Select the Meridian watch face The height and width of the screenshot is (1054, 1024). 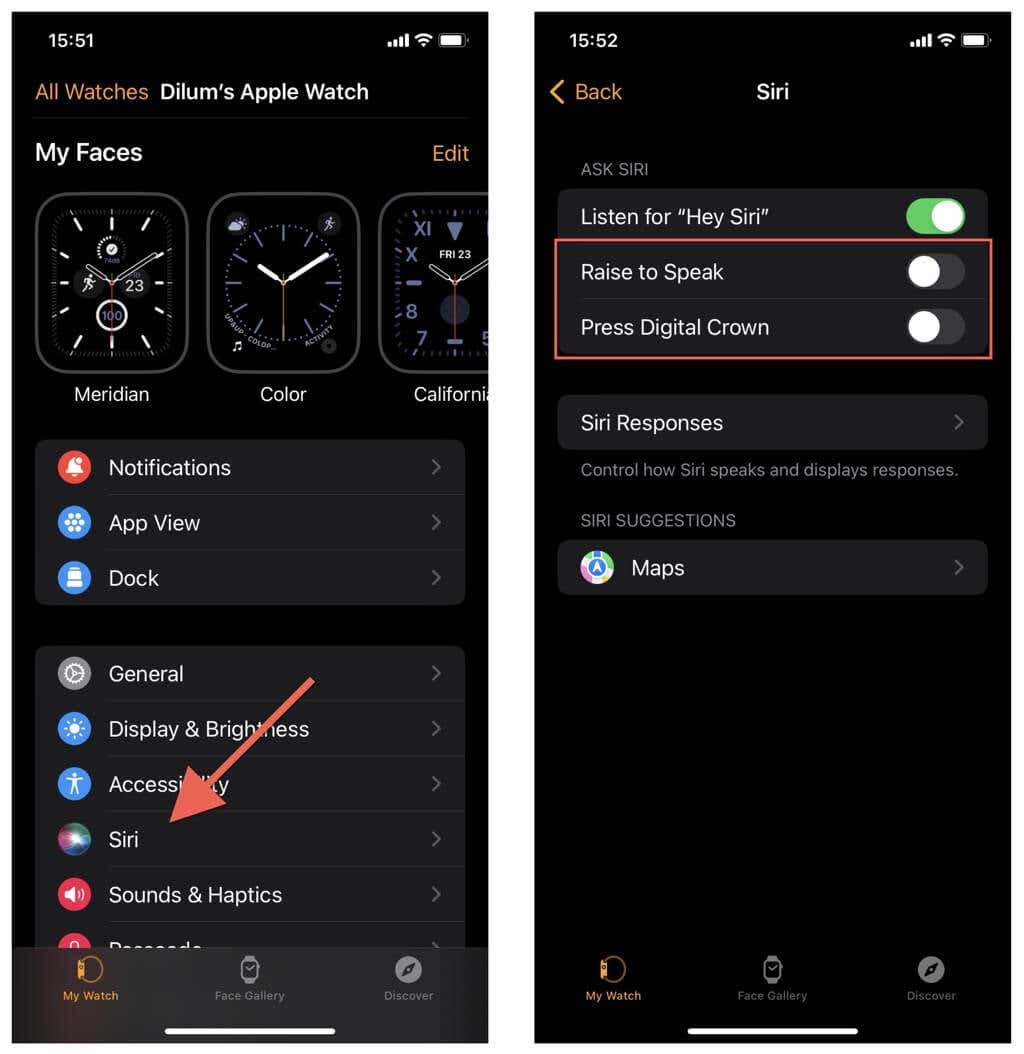coord(111,284)
